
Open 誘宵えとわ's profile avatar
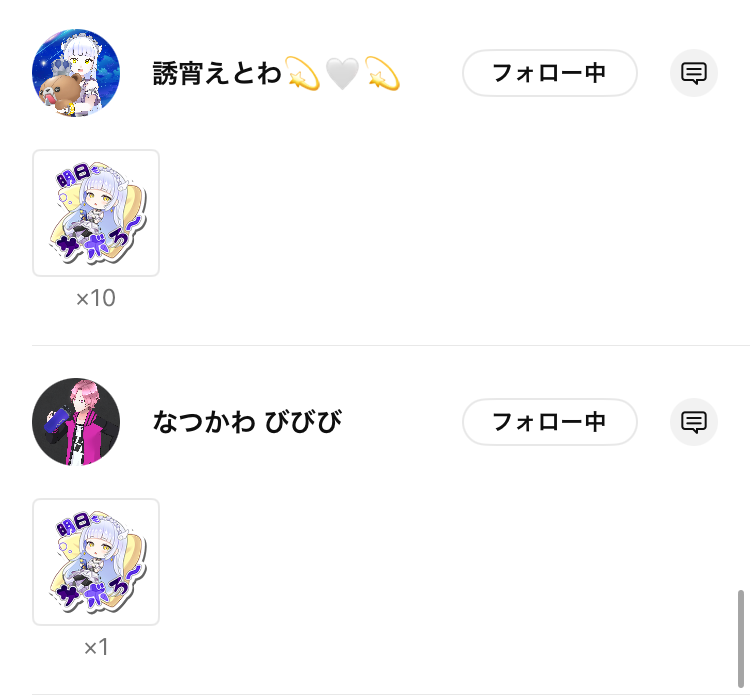pyautogui.click(x=76, y=73)
